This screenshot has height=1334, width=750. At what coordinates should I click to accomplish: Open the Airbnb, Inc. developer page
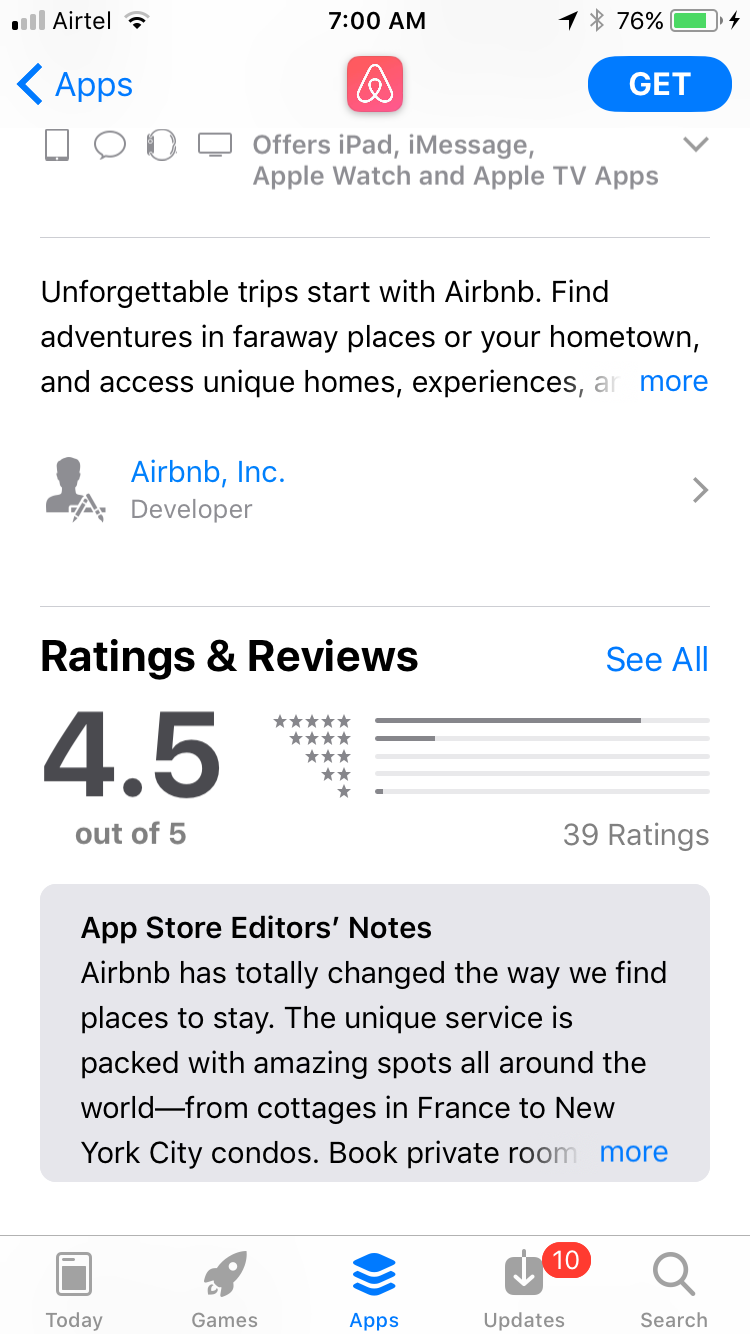pos(375,490)
